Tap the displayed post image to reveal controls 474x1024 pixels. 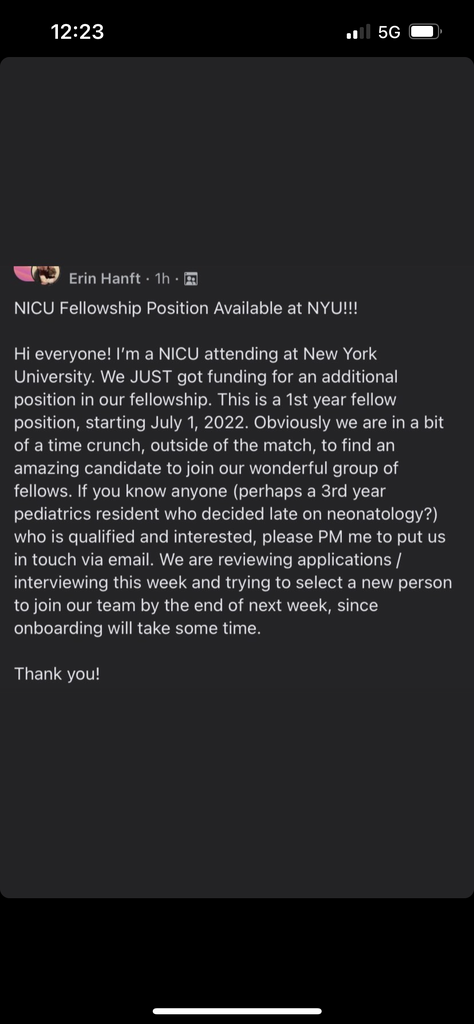[x=236, y=477]
